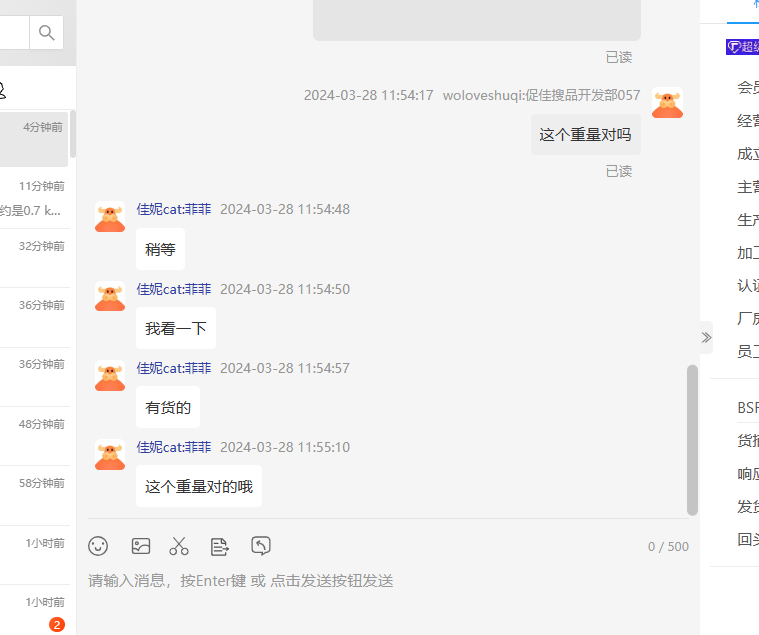Open the conversation from 32分钟前
This screenshot has width=759, height=635.
click(x=34, y=257)
